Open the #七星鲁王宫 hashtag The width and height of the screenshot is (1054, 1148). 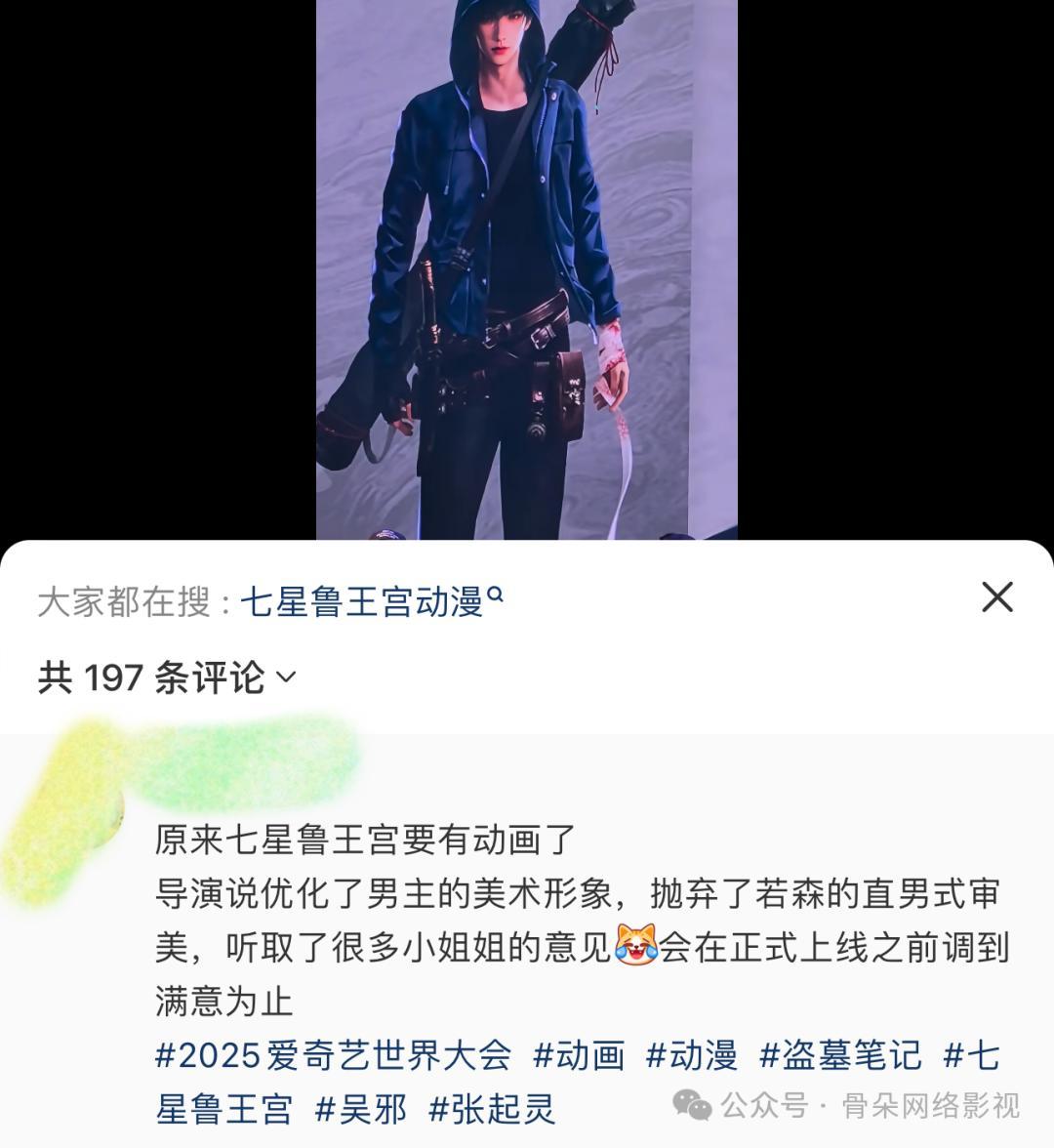coord(224,1109)
